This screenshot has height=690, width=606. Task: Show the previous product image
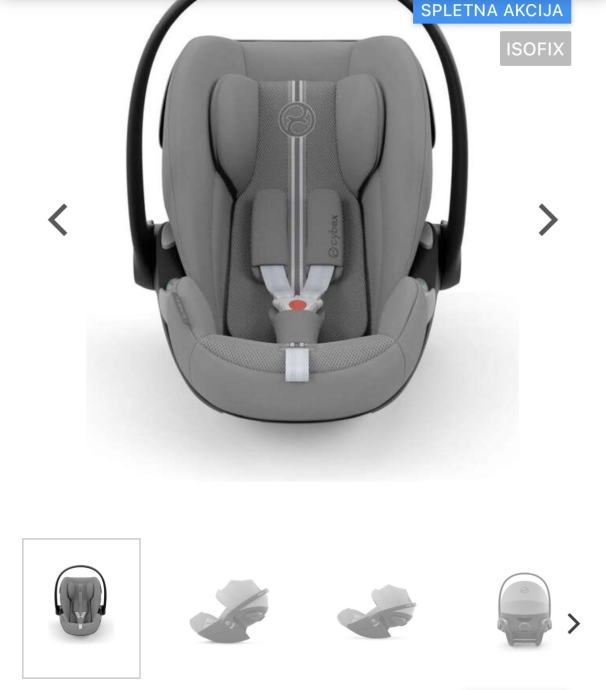click(58, 220)
